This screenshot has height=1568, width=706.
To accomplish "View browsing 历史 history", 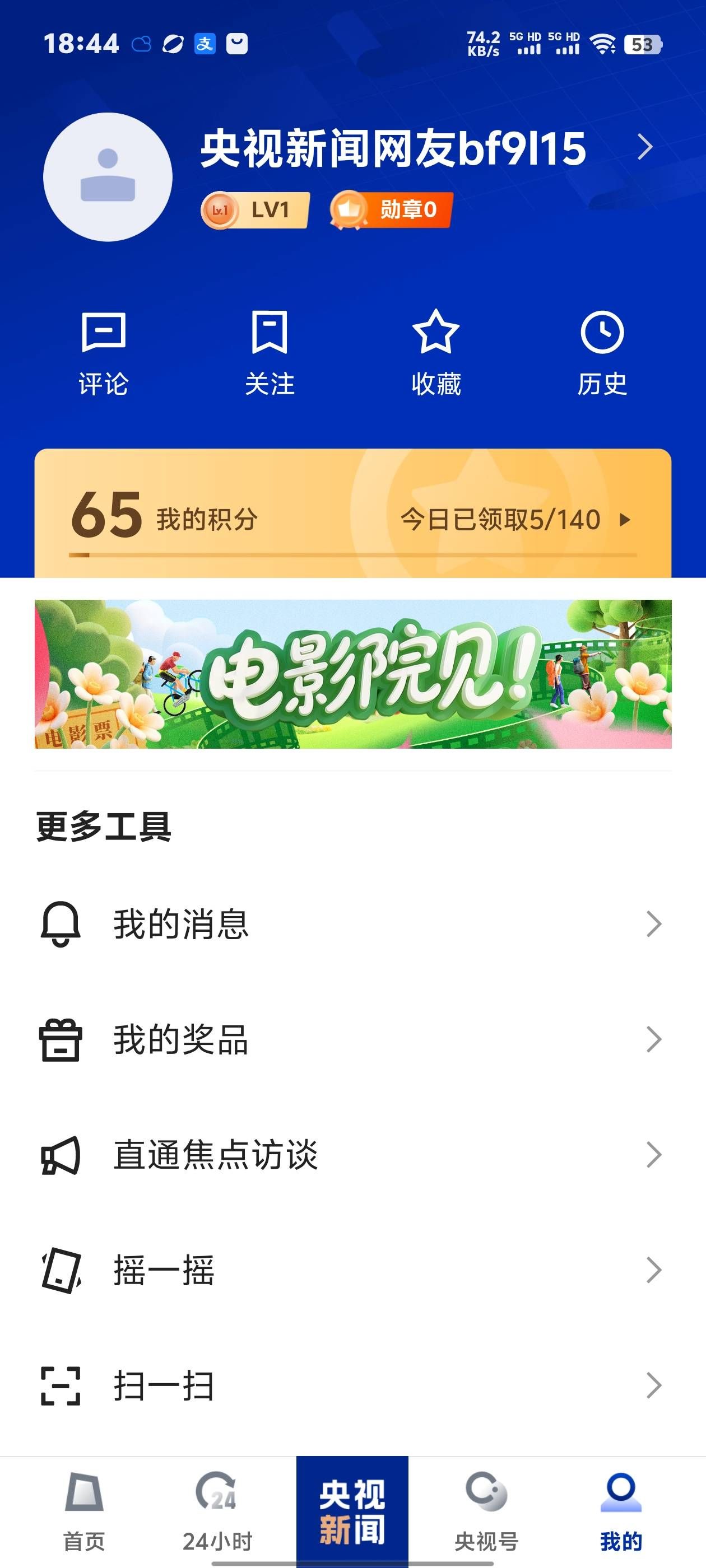I will pyautogui.click(x=602, y=352).
